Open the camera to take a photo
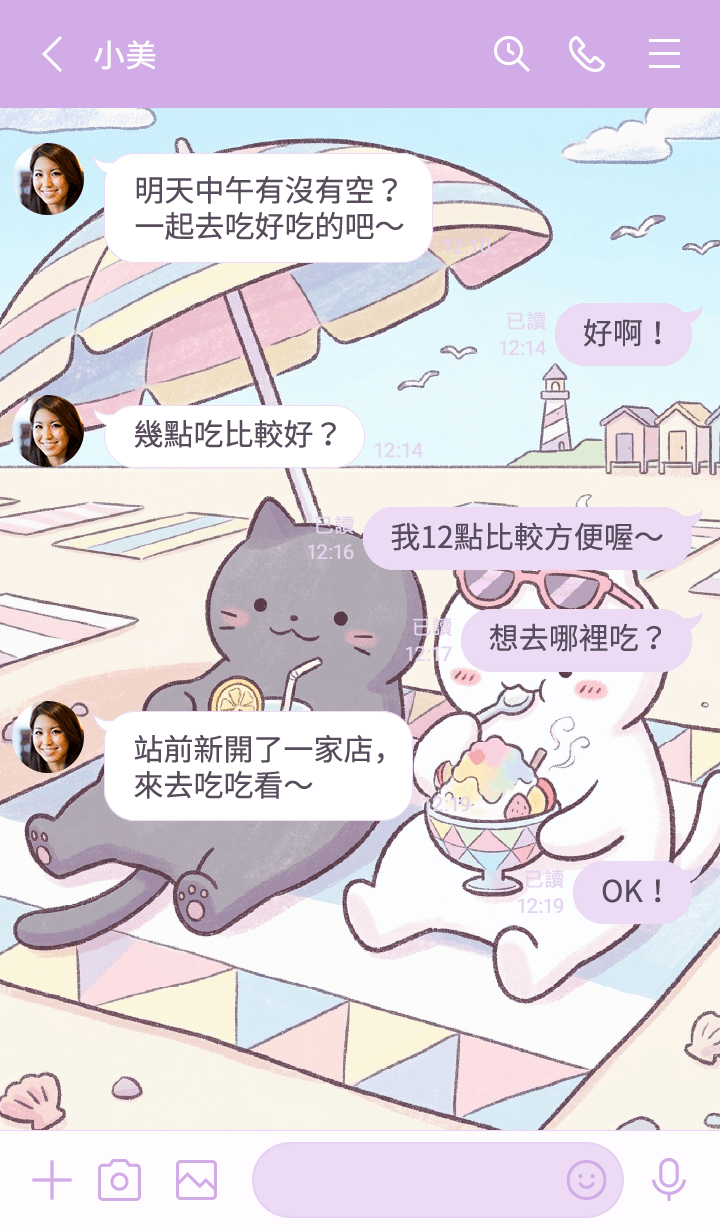Screen dimensions: 720x1232 tap(119, 1181)
